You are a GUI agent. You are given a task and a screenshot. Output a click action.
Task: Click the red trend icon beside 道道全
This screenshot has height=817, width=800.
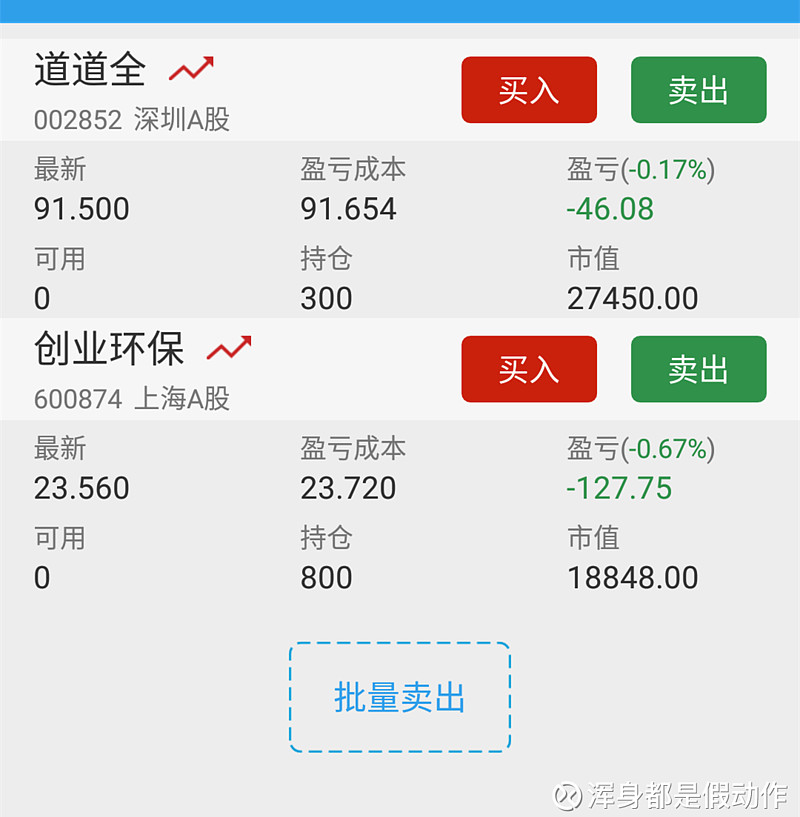(x=192, y=66)
